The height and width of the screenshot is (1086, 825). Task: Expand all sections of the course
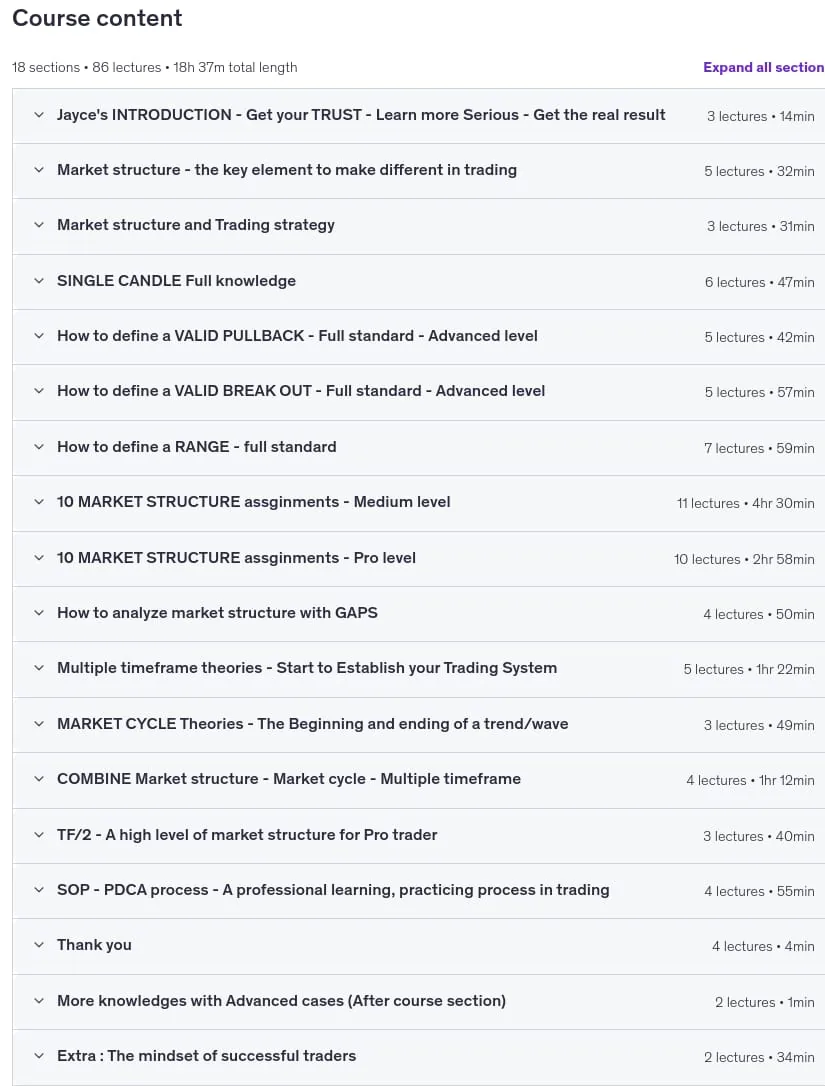coord(763,67)
